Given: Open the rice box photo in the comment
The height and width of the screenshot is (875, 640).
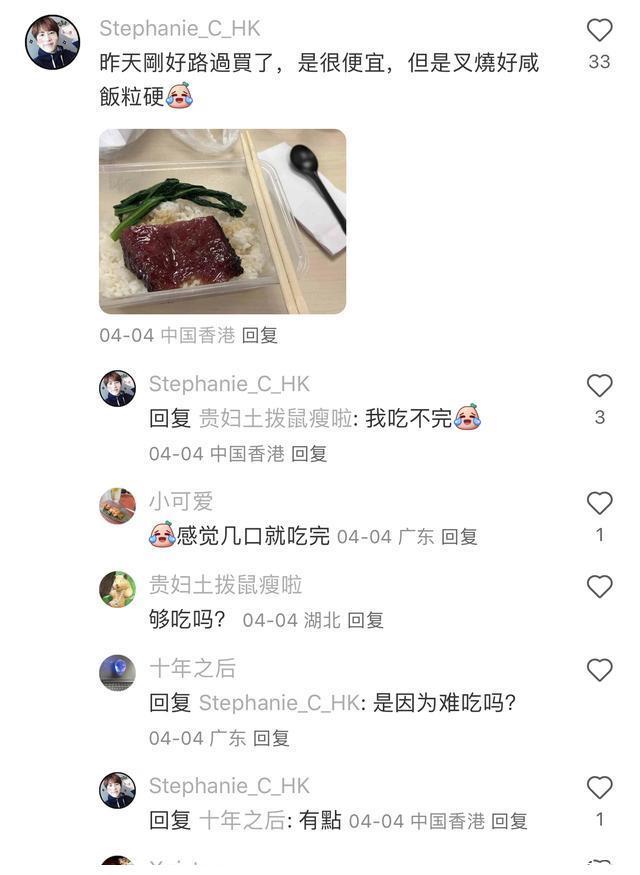Looking at the screenshot, I should pos(222,221).
